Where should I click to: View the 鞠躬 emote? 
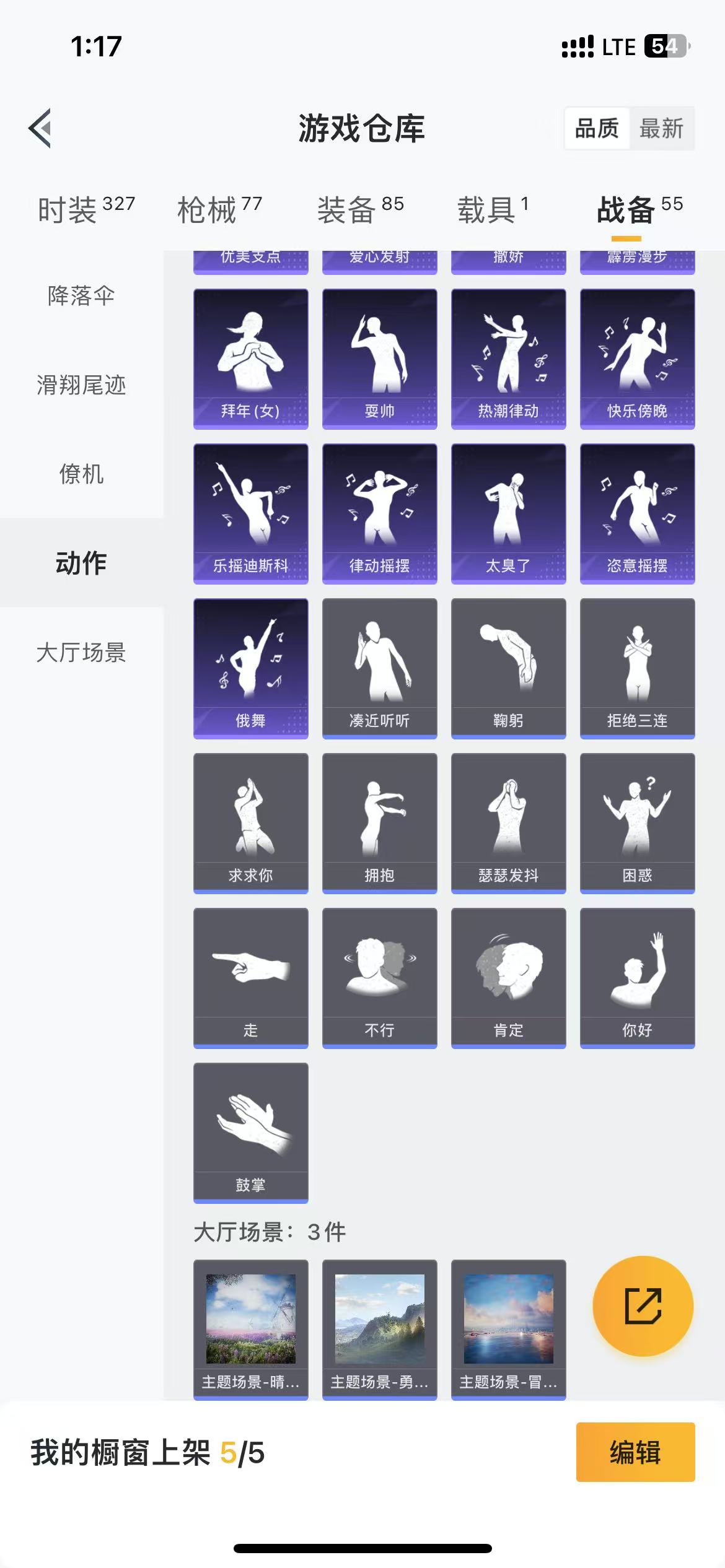(509, 669)
